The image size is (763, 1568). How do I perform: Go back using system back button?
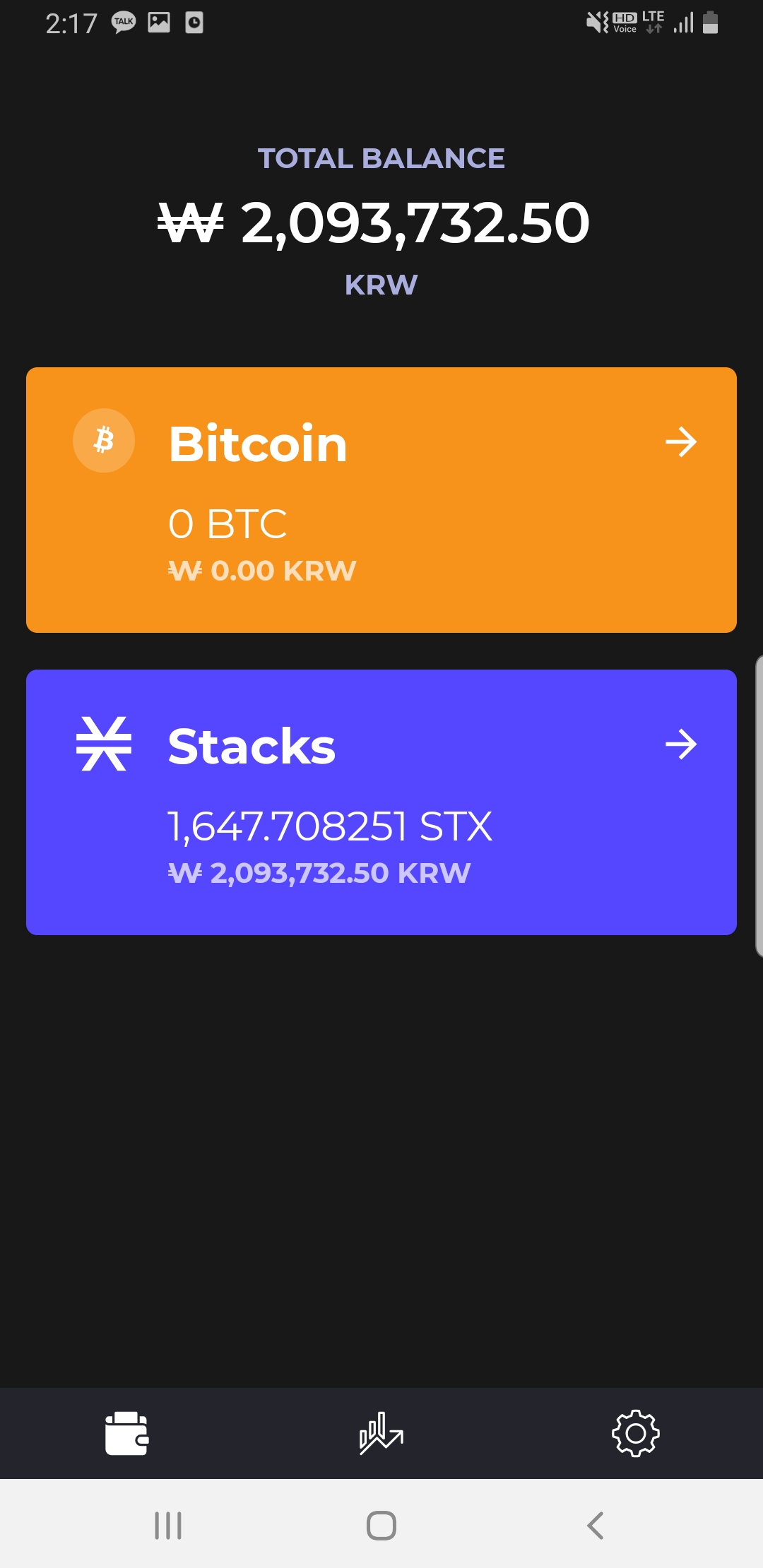click(596, 1525)
